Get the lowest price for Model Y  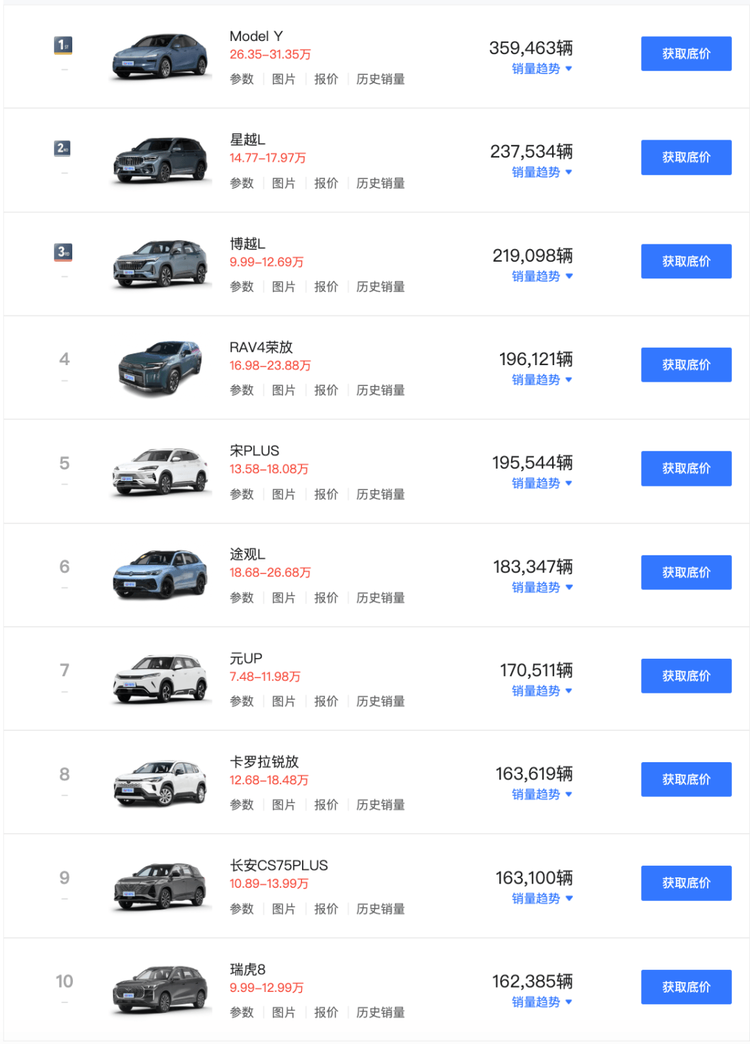686,54
